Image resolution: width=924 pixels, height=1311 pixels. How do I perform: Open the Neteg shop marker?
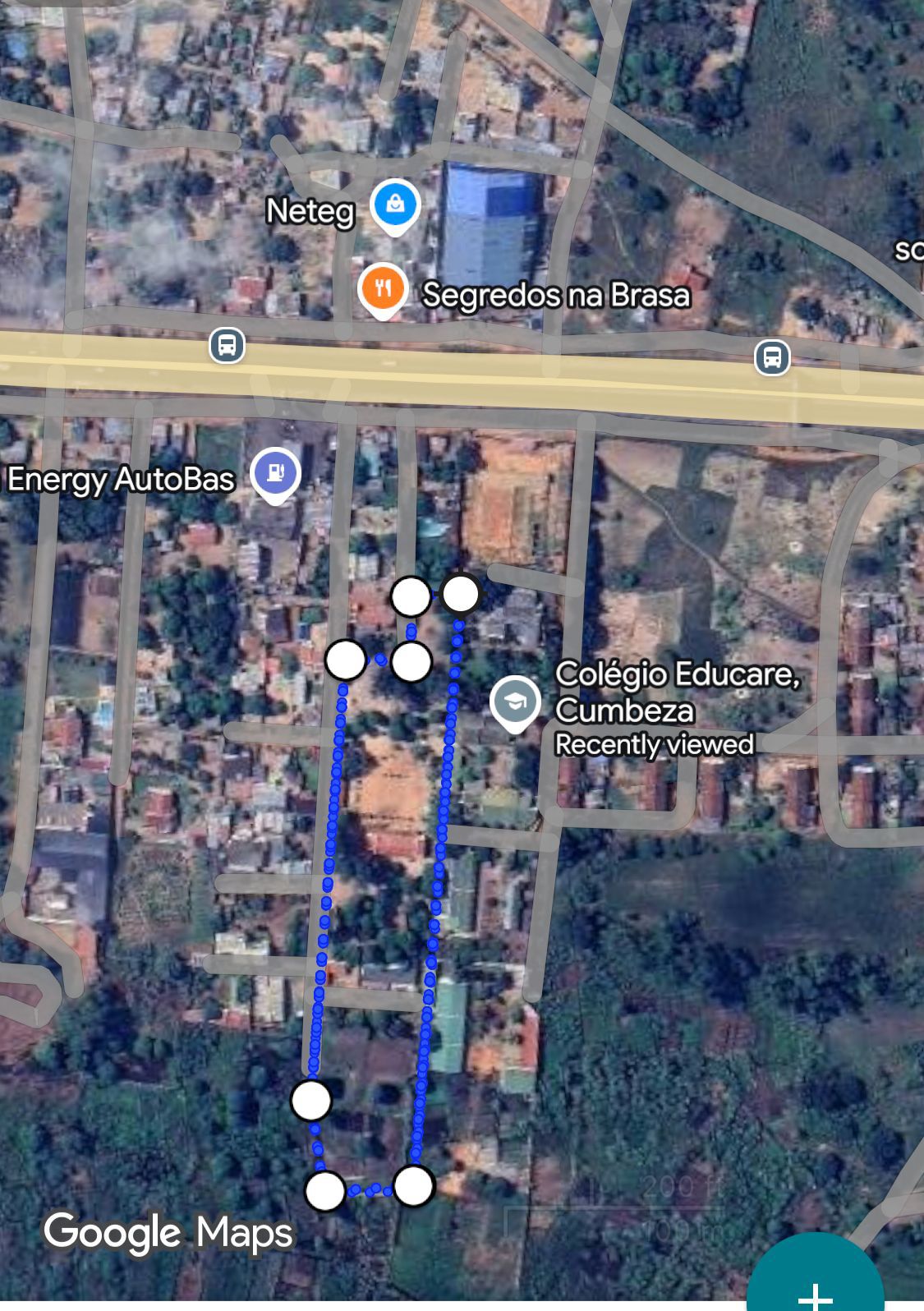coord(395,204)
